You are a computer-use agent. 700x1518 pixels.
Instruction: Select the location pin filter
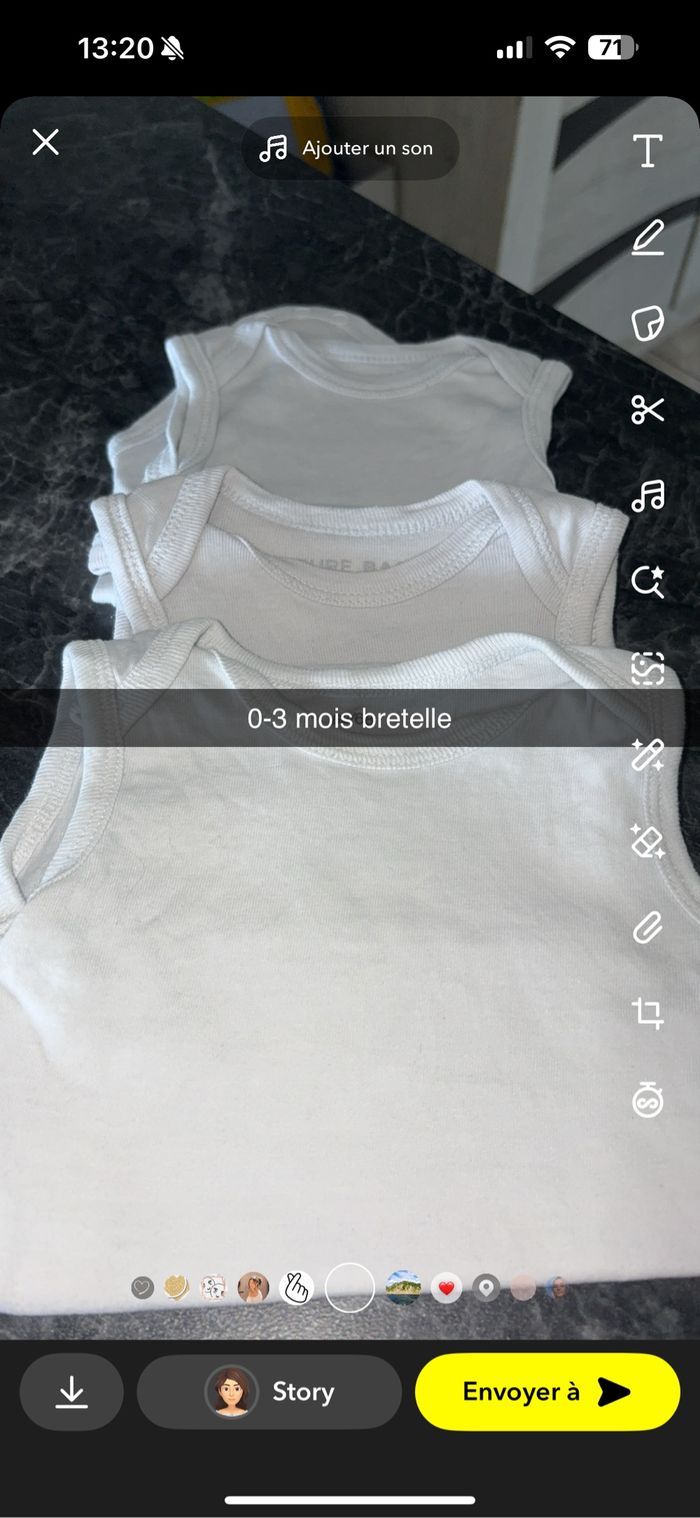coord(486,1288)
